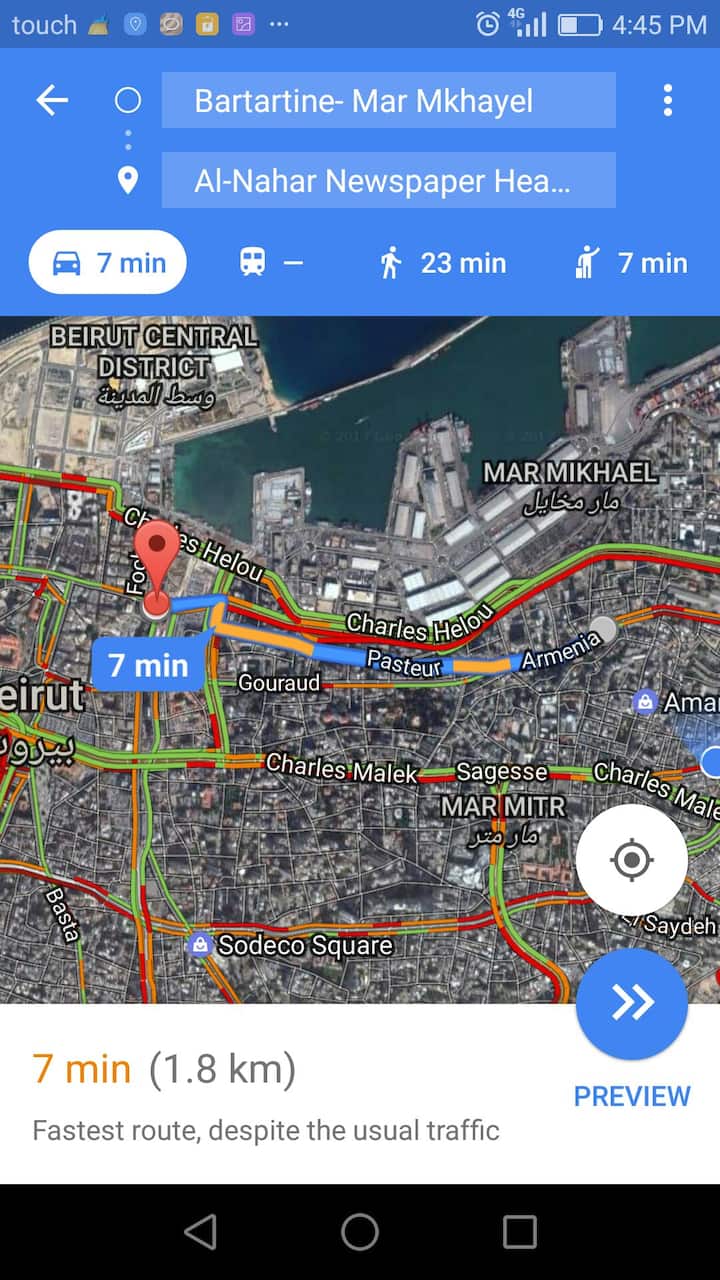Open route details for 7 min (1.8 km)
The image size is (720, 1280).
(x=165, y=1070)
